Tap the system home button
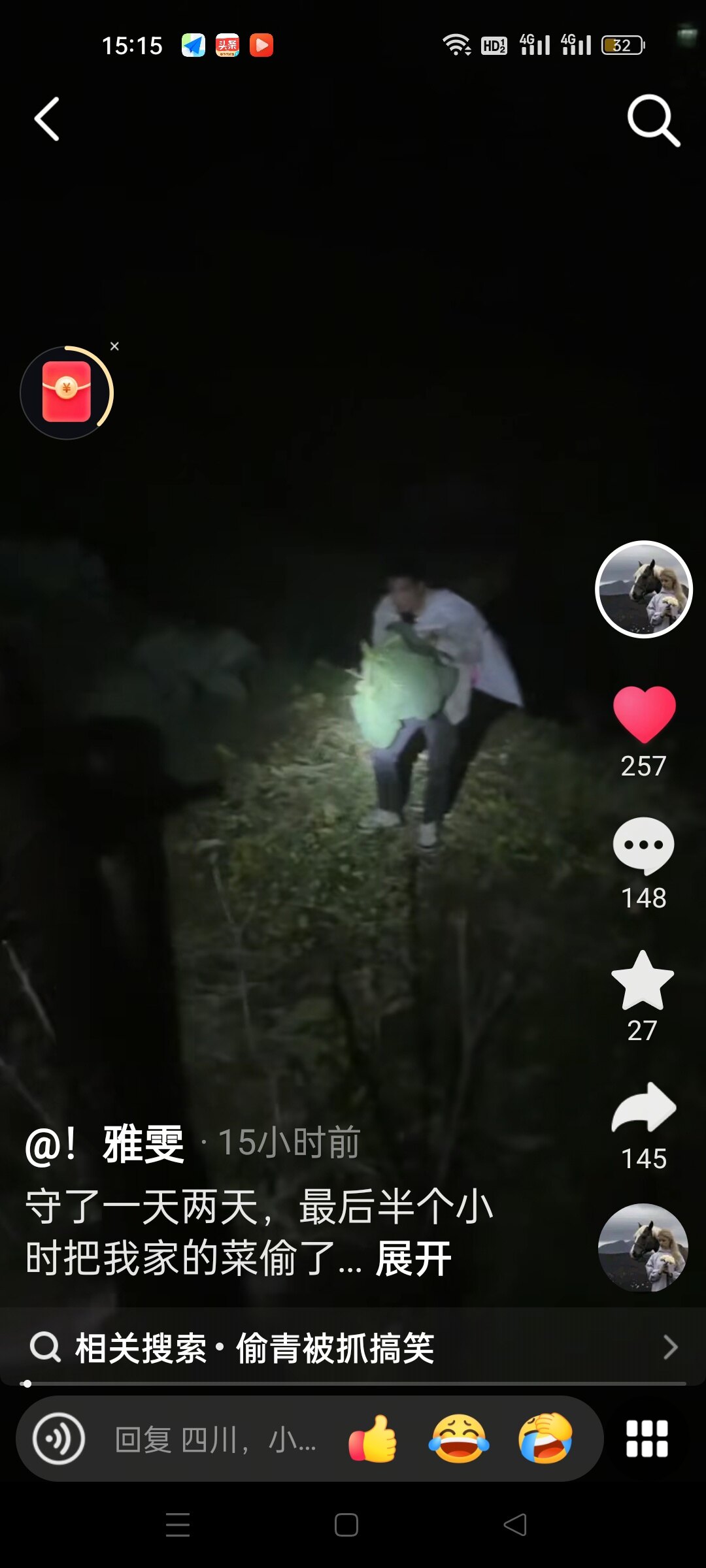This screenshot has height=1568, width=706. (346, 1525)
